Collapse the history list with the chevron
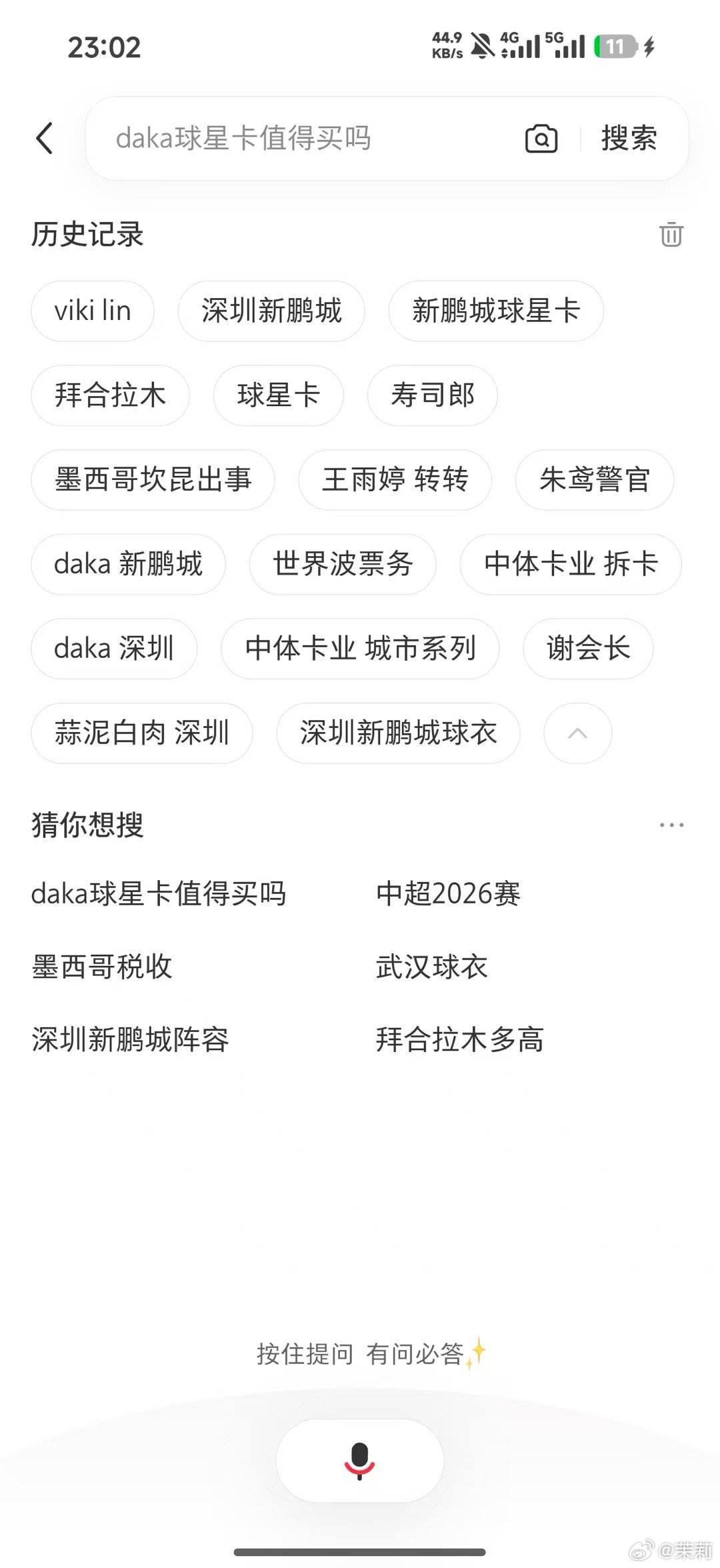 [x=577, y=733]
